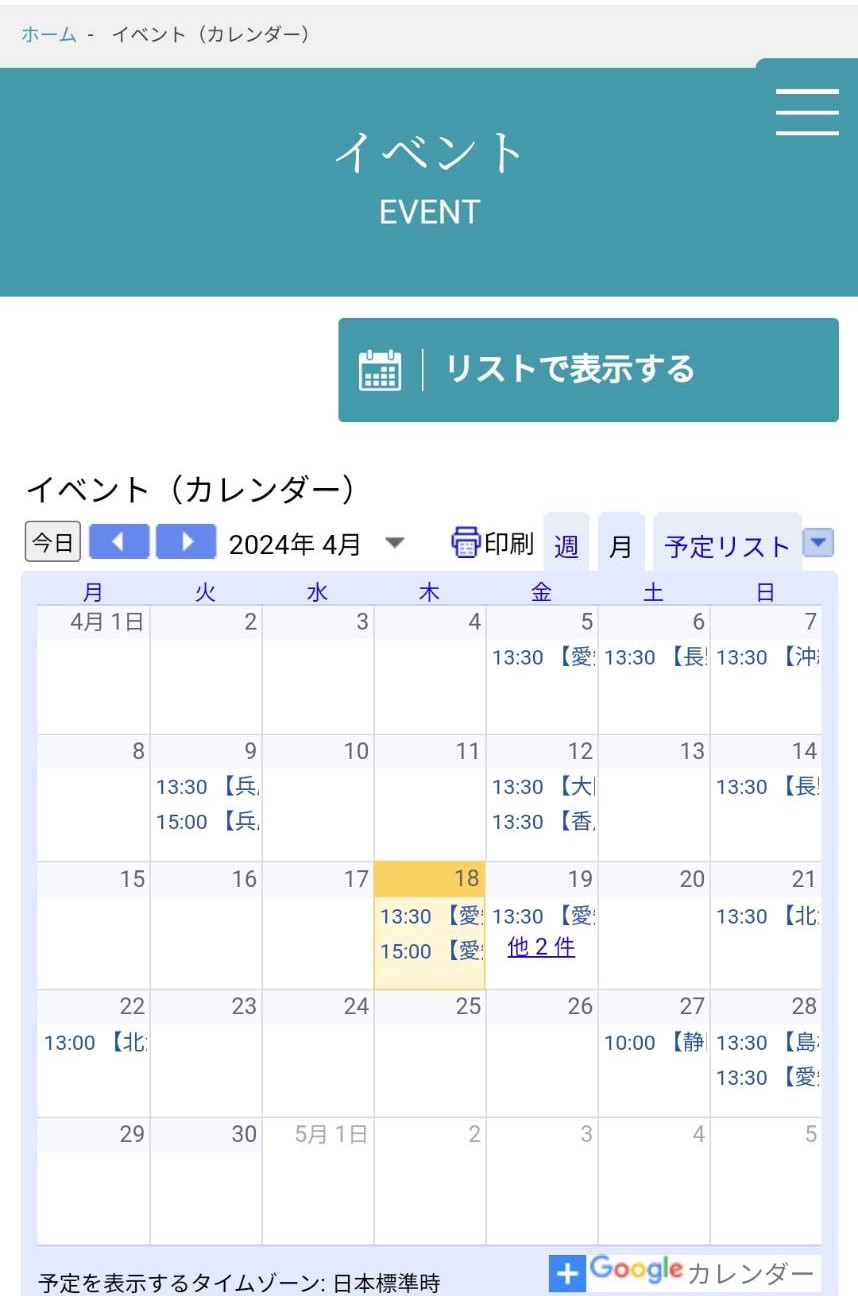Open the hamburger menu

pyautogui.click(x=806, y=111)
